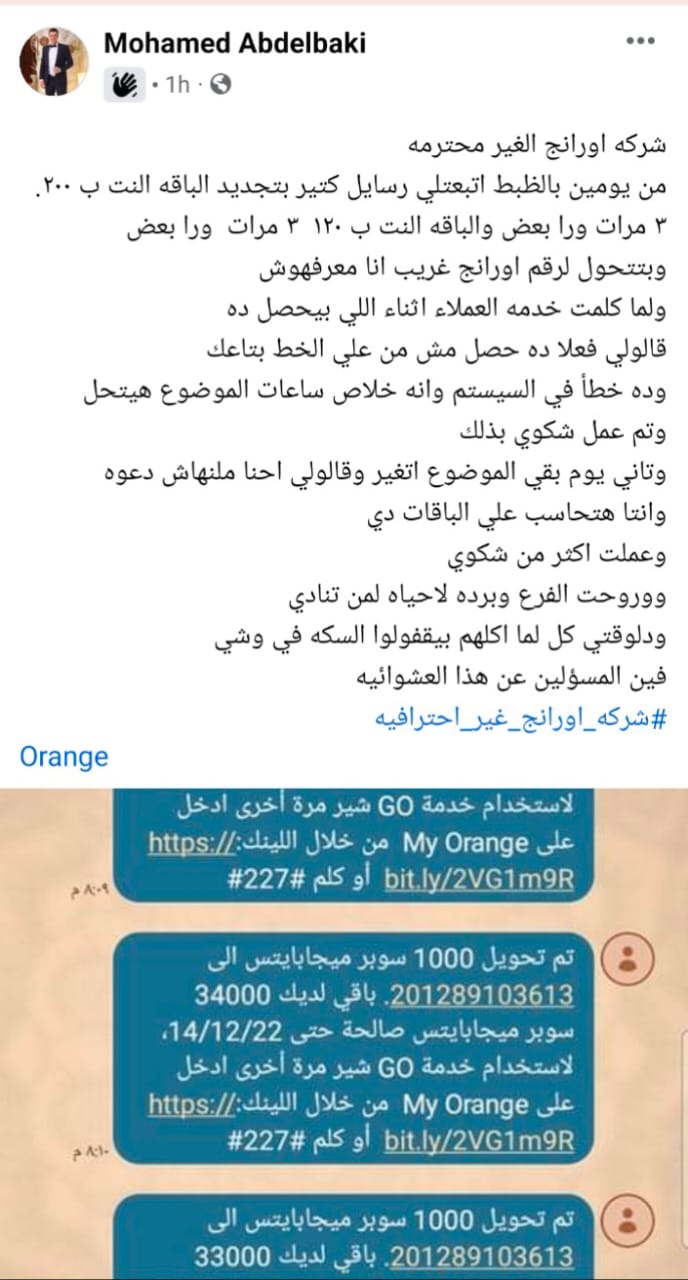Tap the name Mohamed Abdelbaki
Screen dimensions: 688x1280
pyautogui.click(x=235, y=43)
